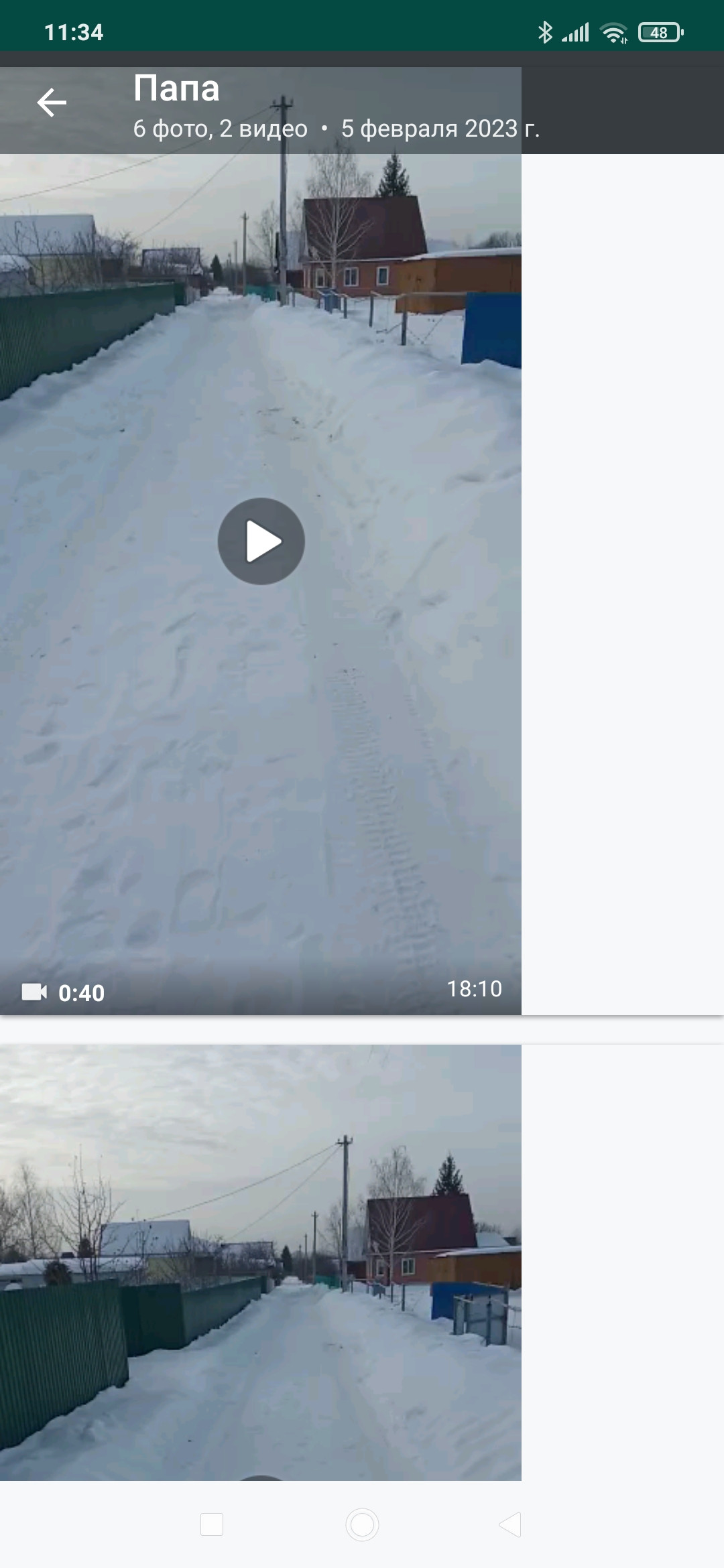Open recent apps with the square button

(212, 1524)
